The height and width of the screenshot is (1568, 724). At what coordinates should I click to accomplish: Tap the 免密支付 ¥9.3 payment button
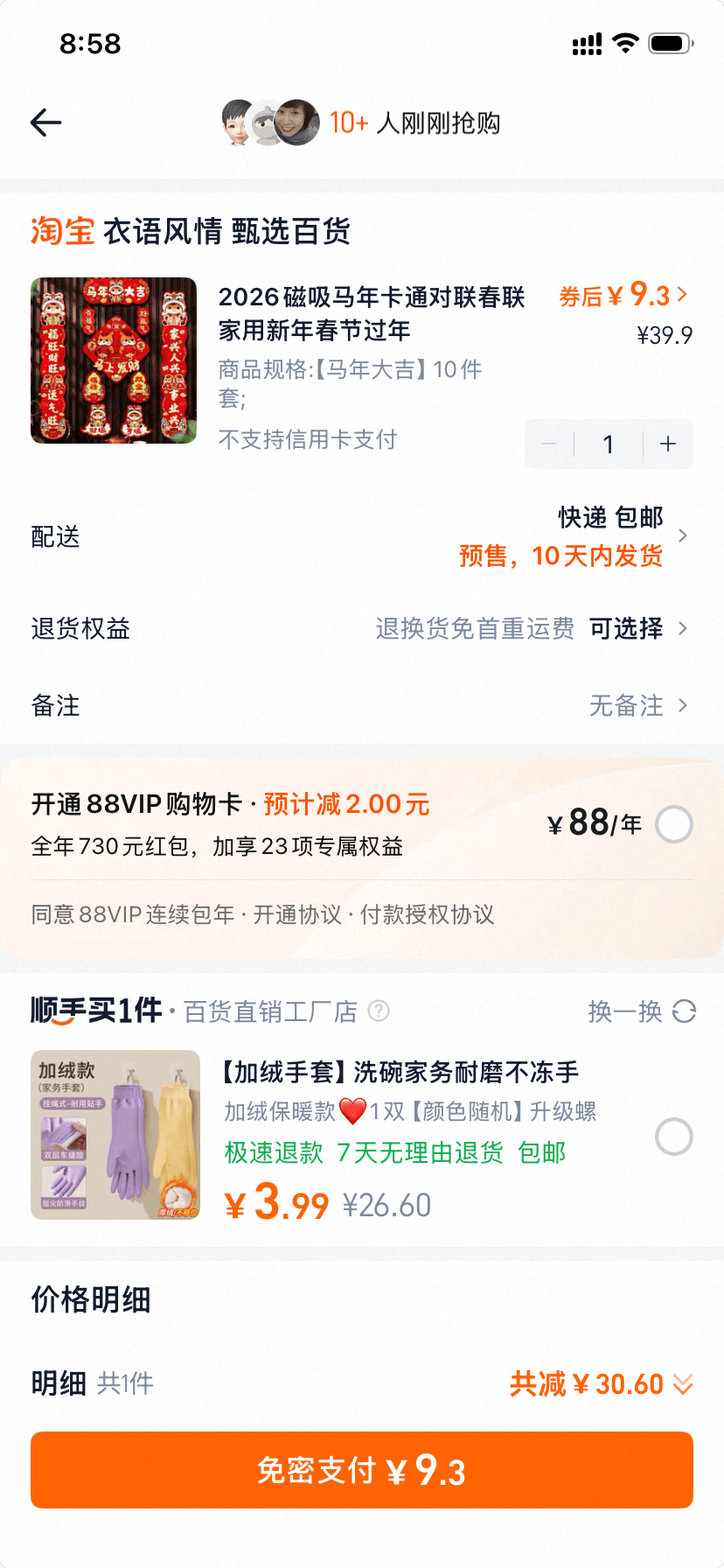pyautogui.click(x=362, y=1470)
